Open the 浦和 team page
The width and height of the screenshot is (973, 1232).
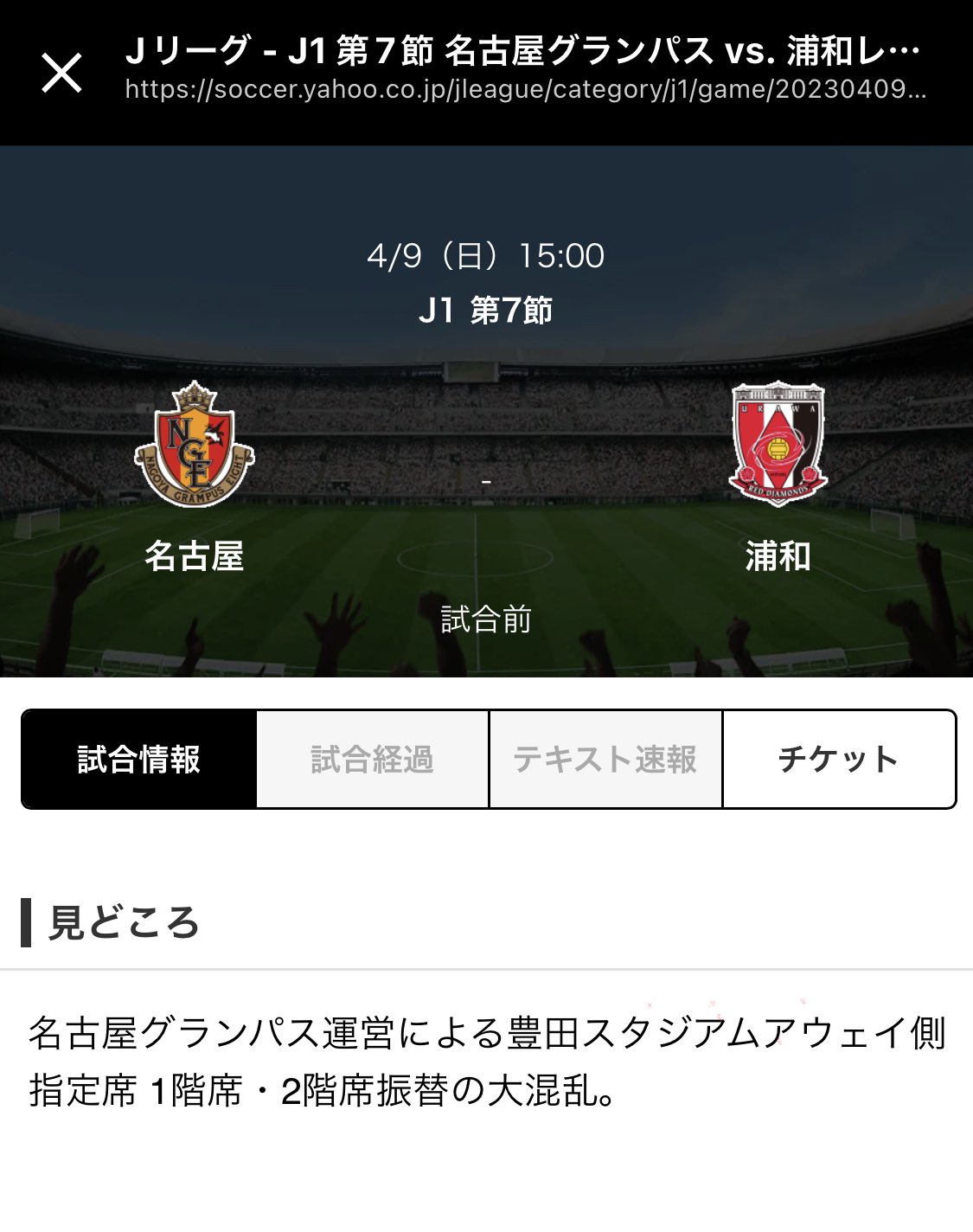tap(778, 476)
